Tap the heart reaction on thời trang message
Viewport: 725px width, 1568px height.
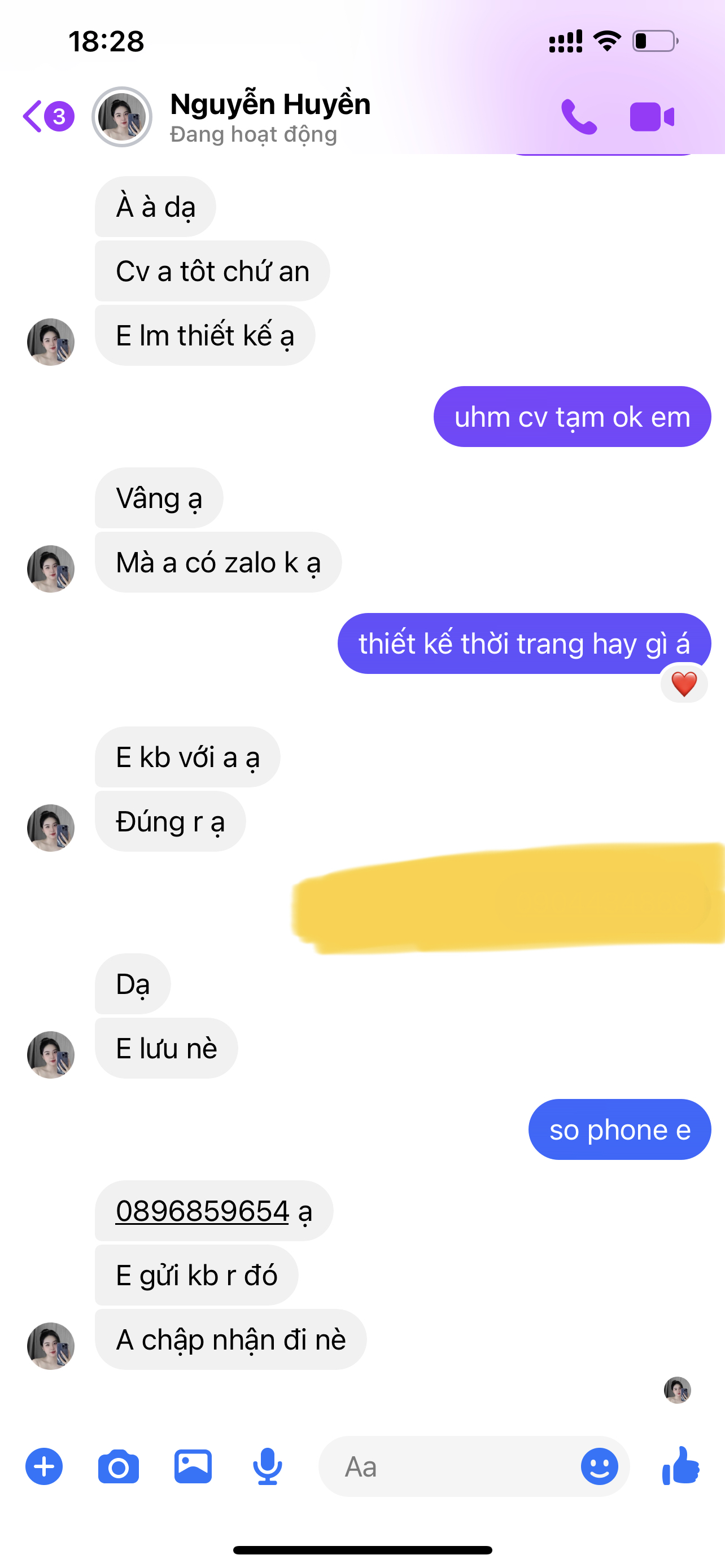click(684, 684)
